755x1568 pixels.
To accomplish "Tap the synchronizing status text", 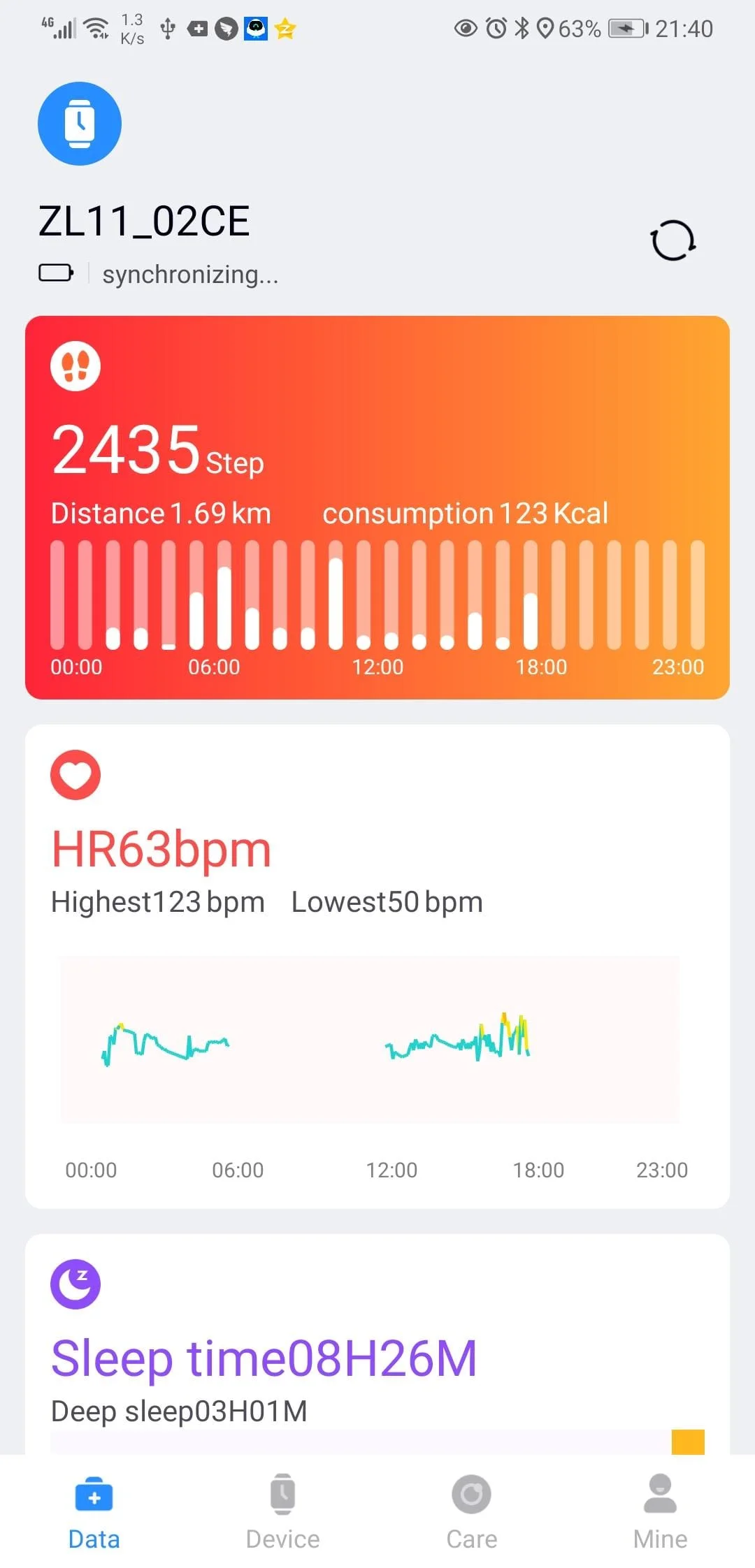I will point(191,274).
